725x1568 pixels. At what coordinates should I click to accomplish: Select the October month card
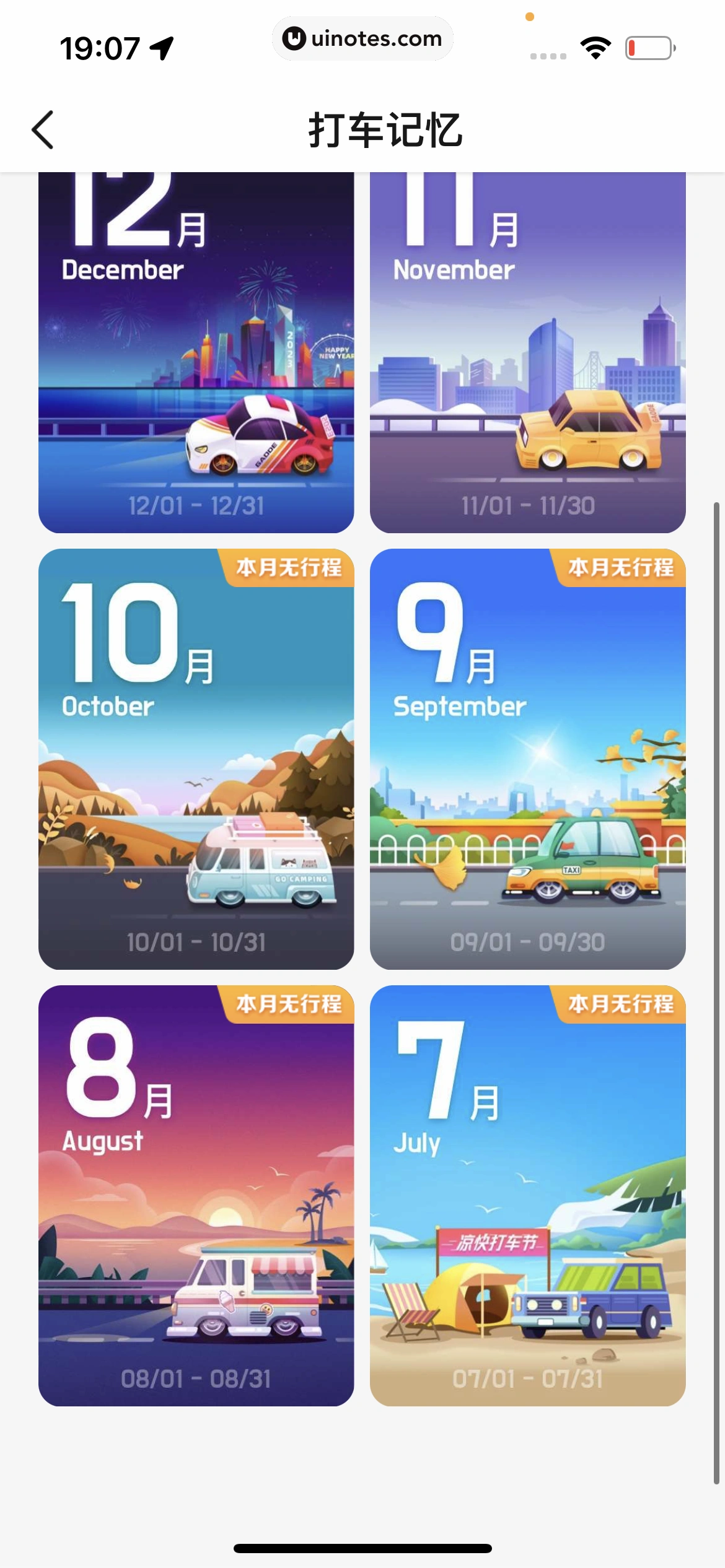196,759
